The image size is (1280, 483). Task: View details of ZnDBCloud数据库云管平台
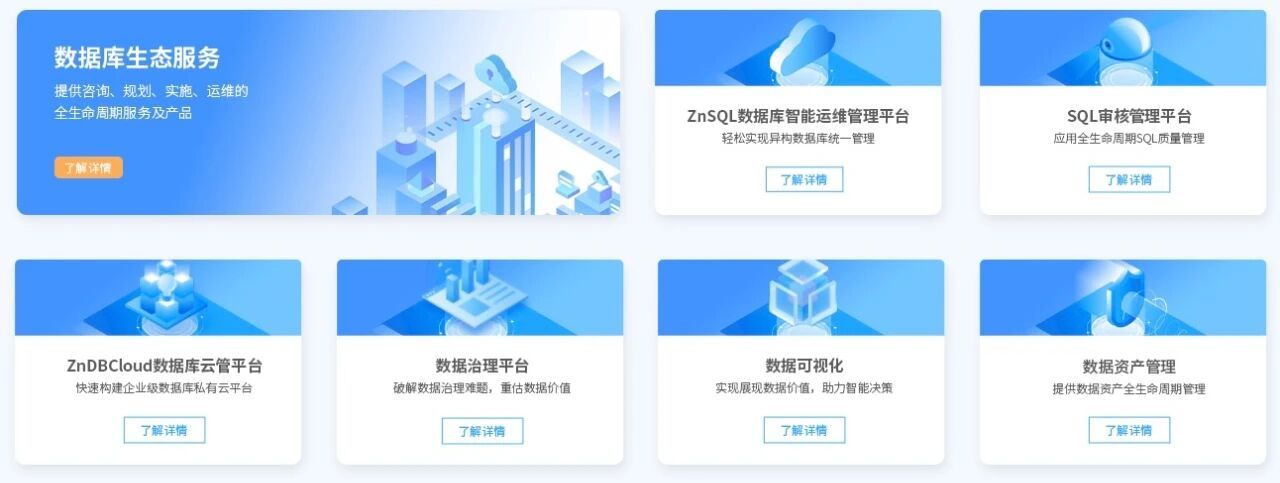(164, 431)
